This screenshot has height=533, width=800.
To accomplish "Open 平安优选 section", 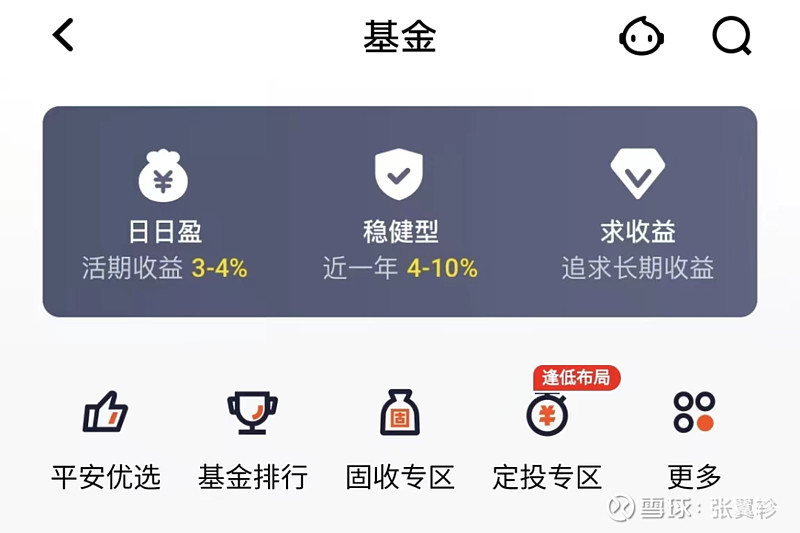I will [106, 435].
